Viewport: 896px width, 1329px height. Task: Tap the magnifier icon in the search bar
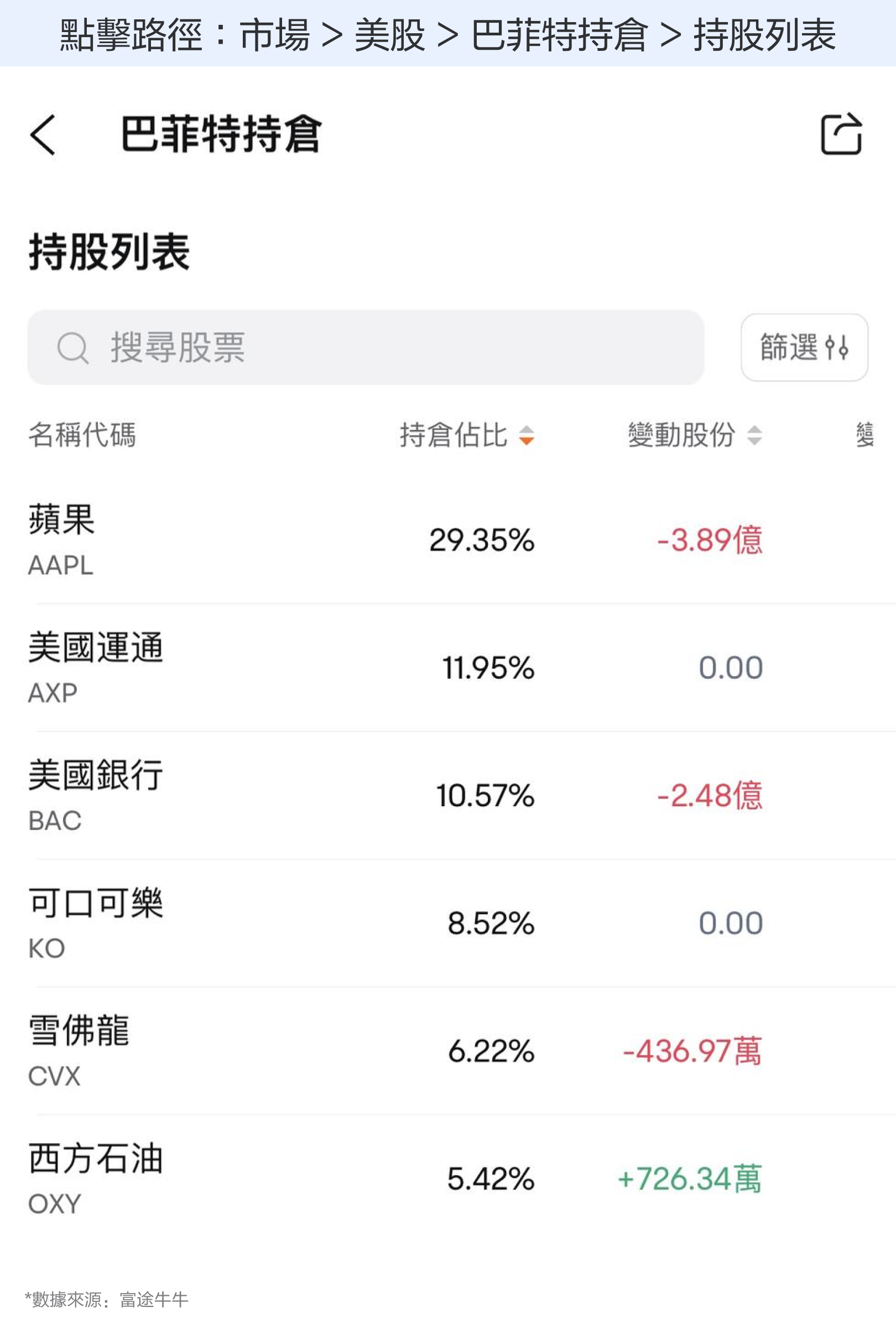[x=72, y=346]
